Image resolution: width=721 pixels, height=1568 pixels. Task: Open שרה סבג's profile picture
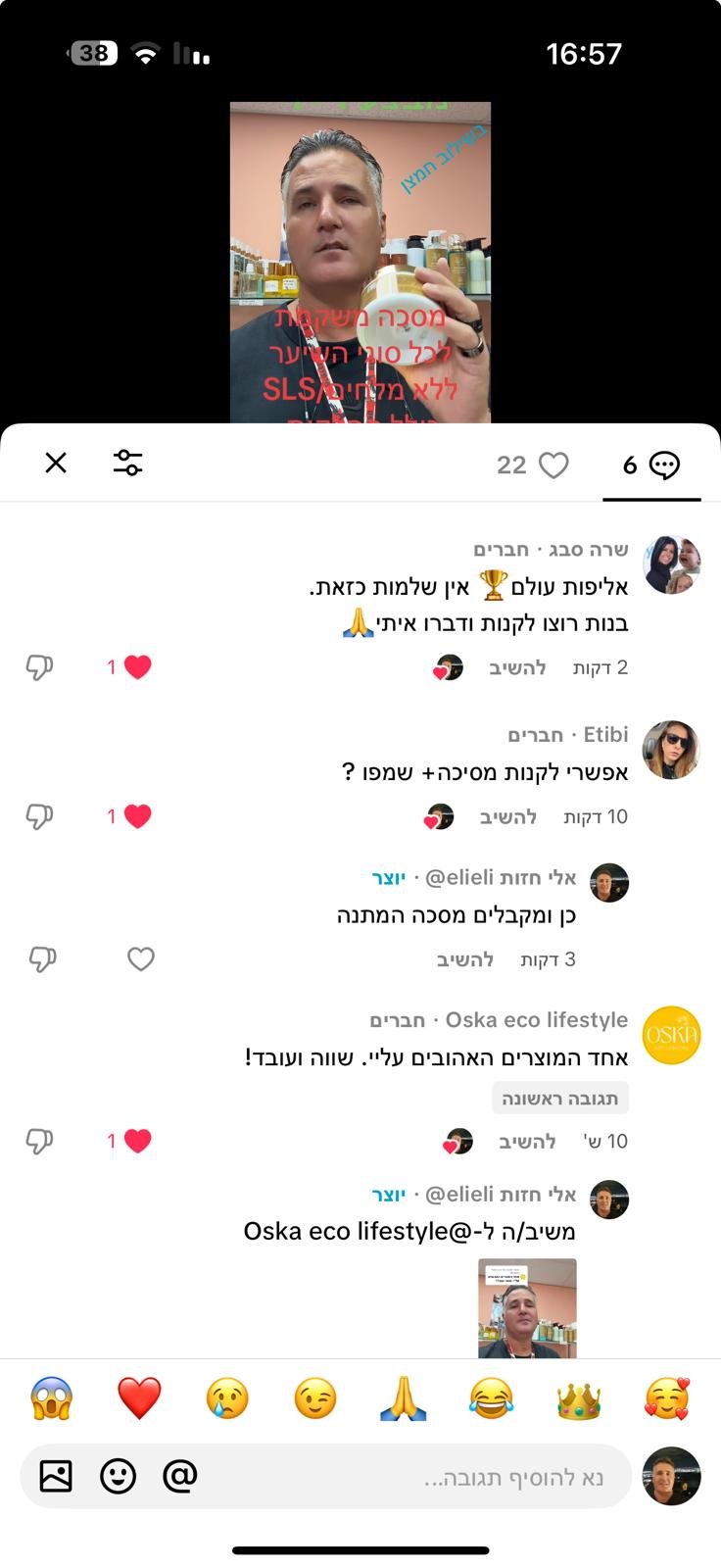(x=671, y=565)
